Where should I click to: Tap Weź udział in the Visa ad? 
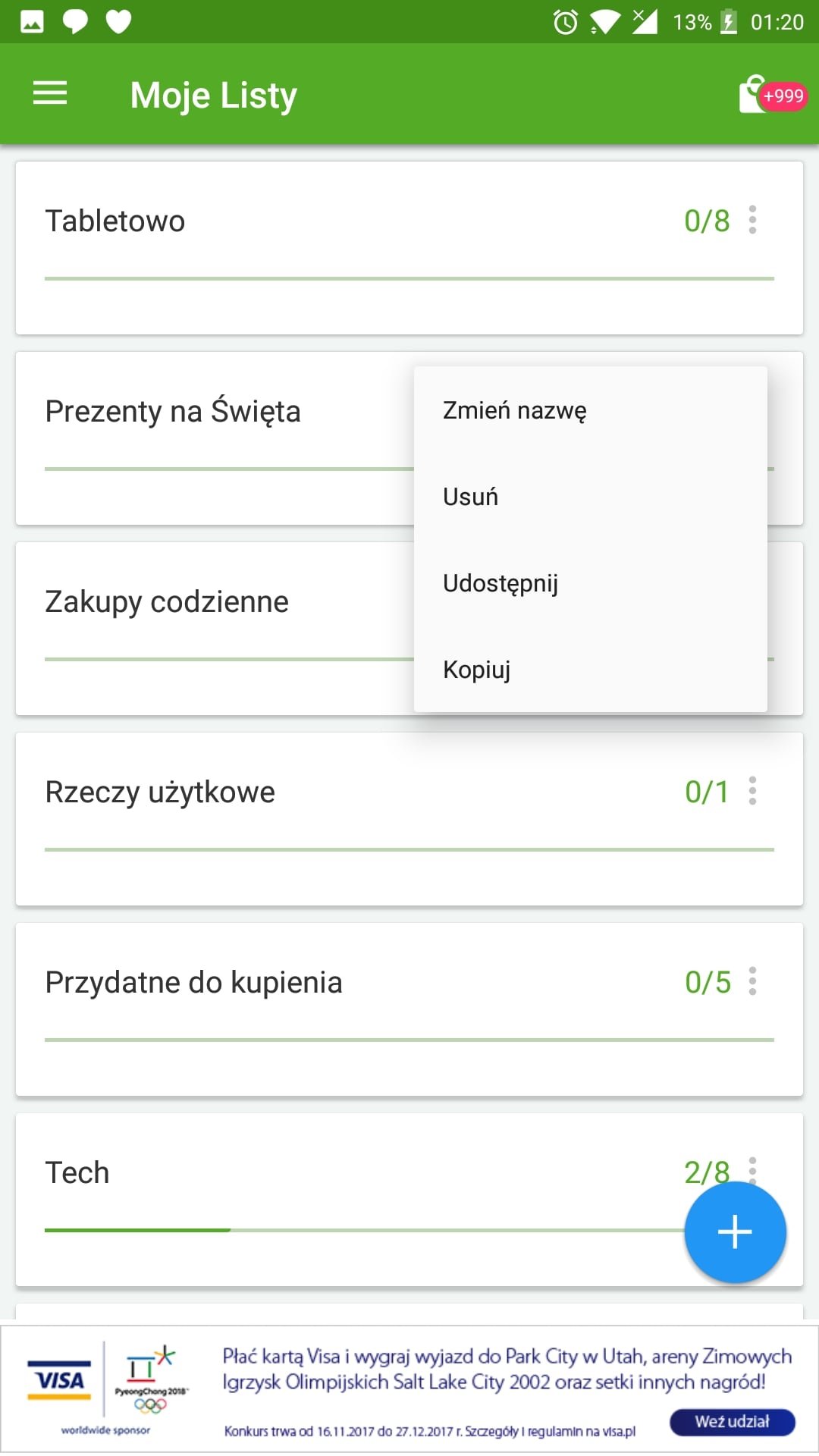(732, 1422)
